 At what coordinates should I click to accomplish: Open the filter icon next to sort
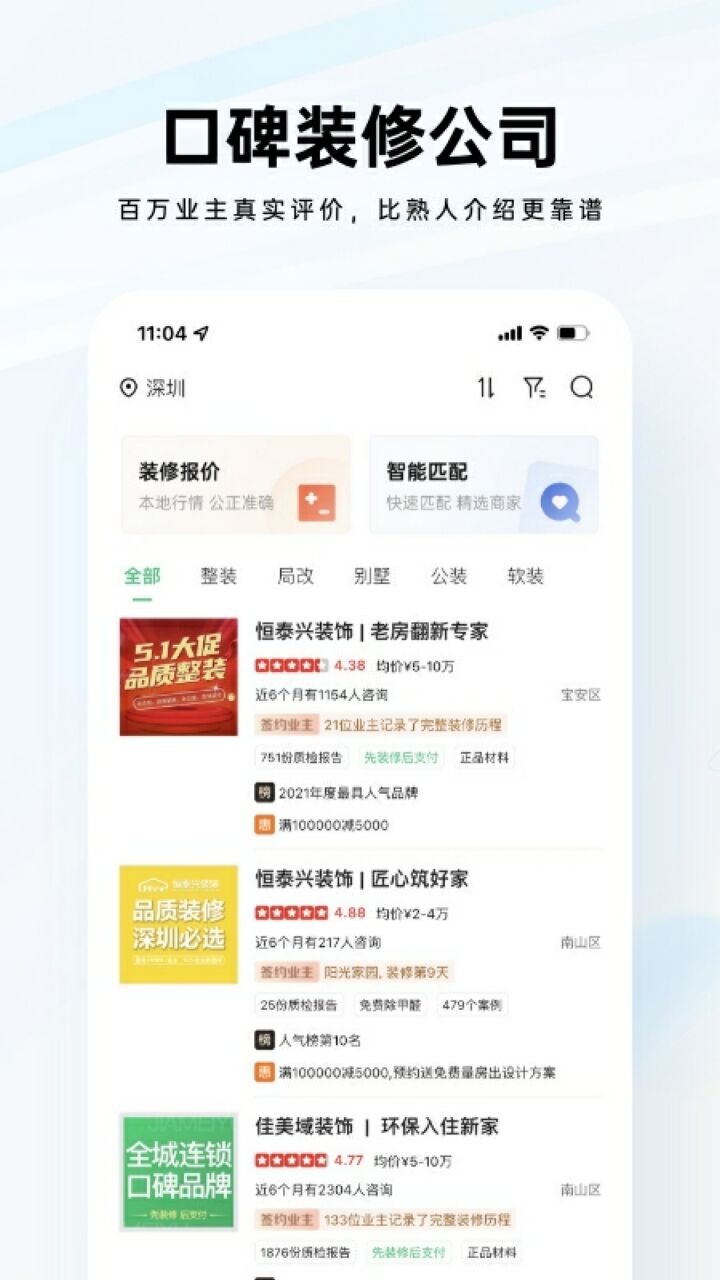535,389
